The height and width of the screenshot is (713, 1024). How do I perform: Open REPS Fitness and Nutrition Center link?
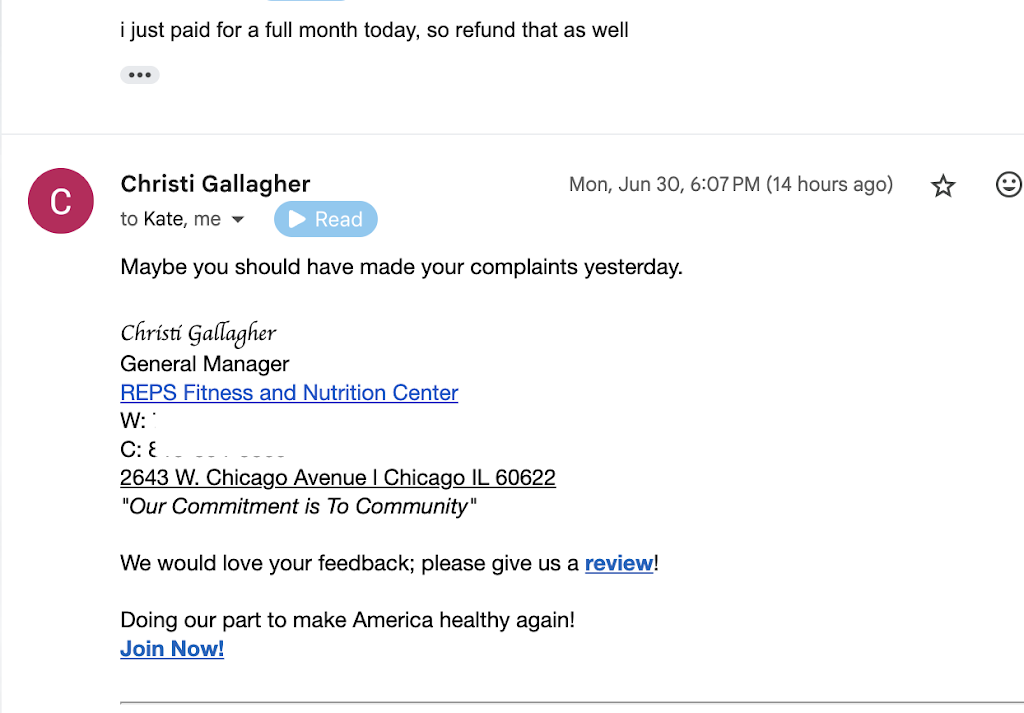[289, 393]
